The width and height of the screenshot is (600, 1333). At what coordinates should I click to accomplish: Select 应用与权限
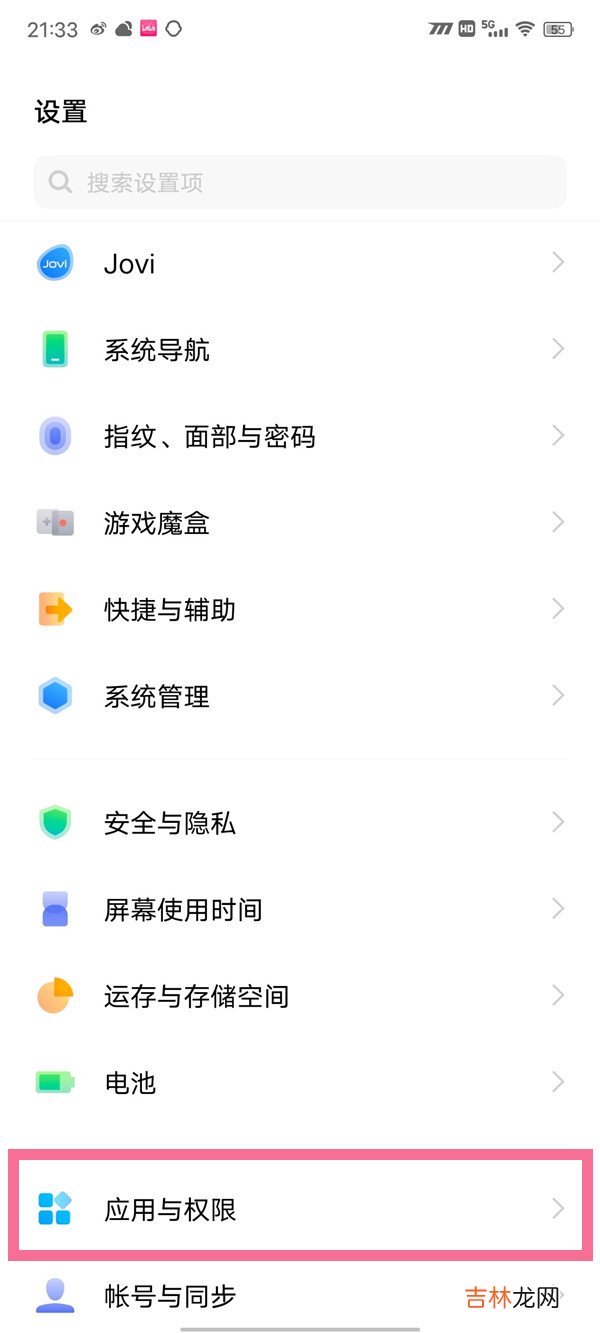300,1209
